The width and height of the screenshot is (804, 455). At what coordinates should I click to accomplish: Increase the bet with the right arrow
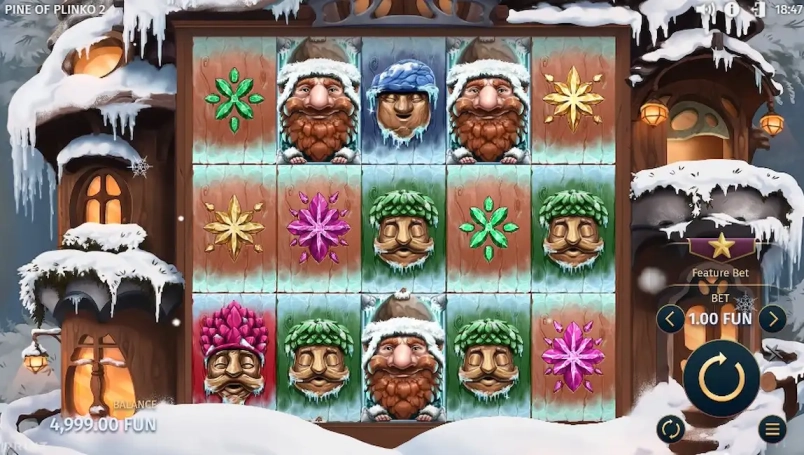(x=771, y=319)
